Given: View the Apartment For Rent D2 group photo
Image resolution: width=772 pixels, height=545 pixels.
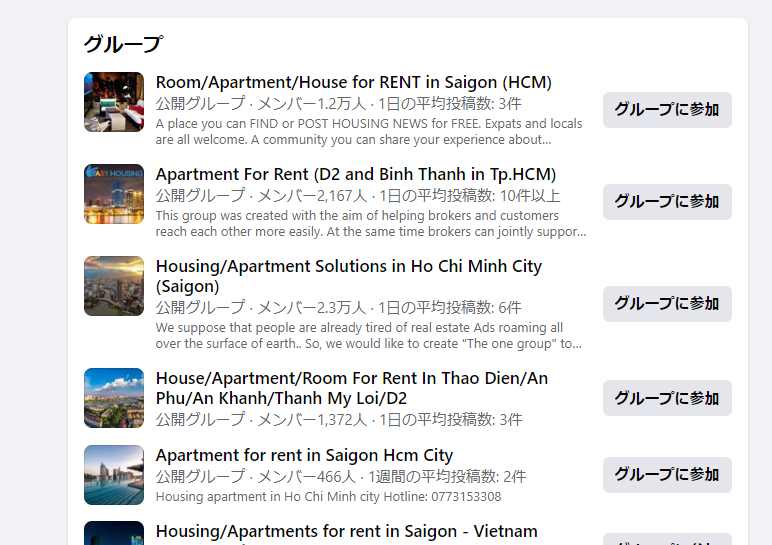Looking at the screenshot, I should (x=114, y=194).
